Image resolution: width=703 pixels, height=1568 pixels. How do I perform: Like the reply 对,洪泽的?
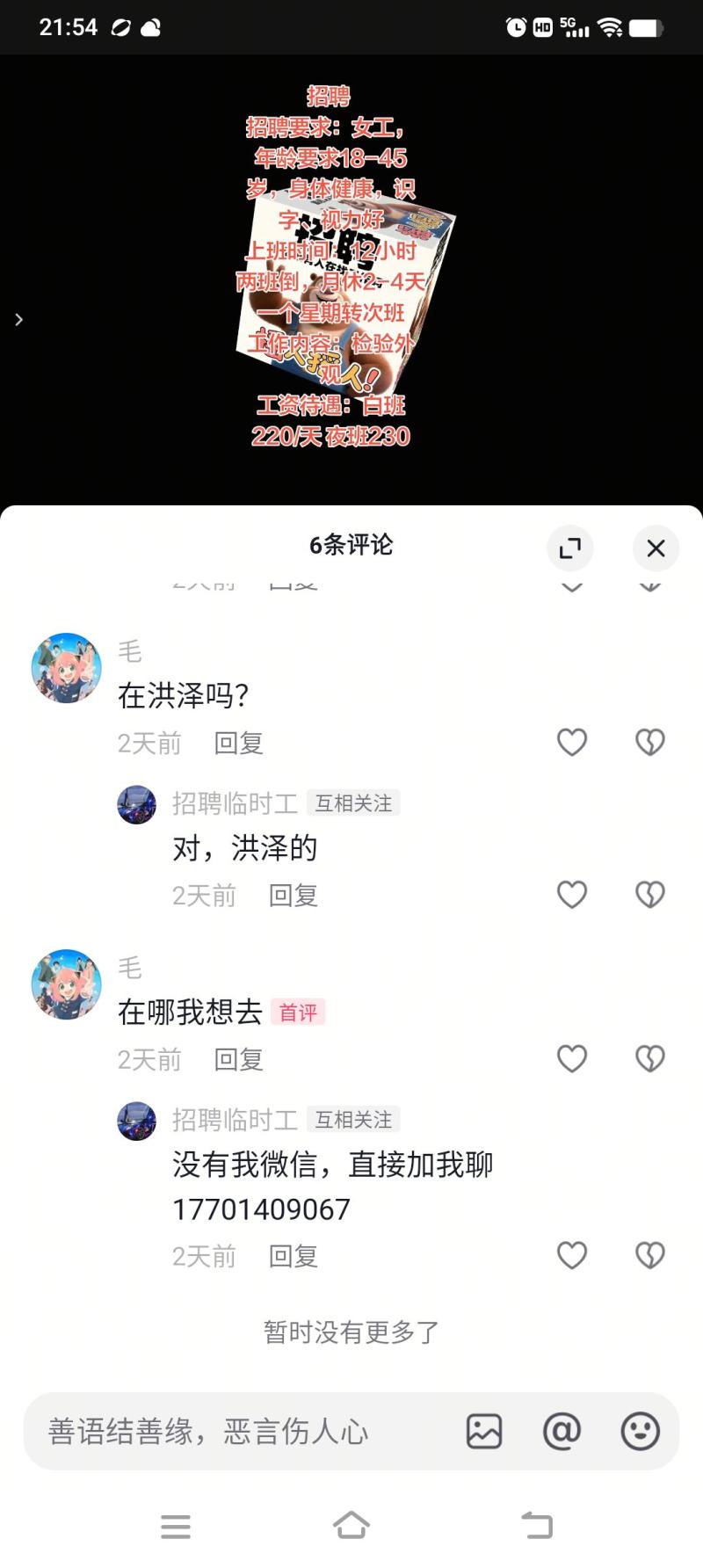tap(572, 895)
